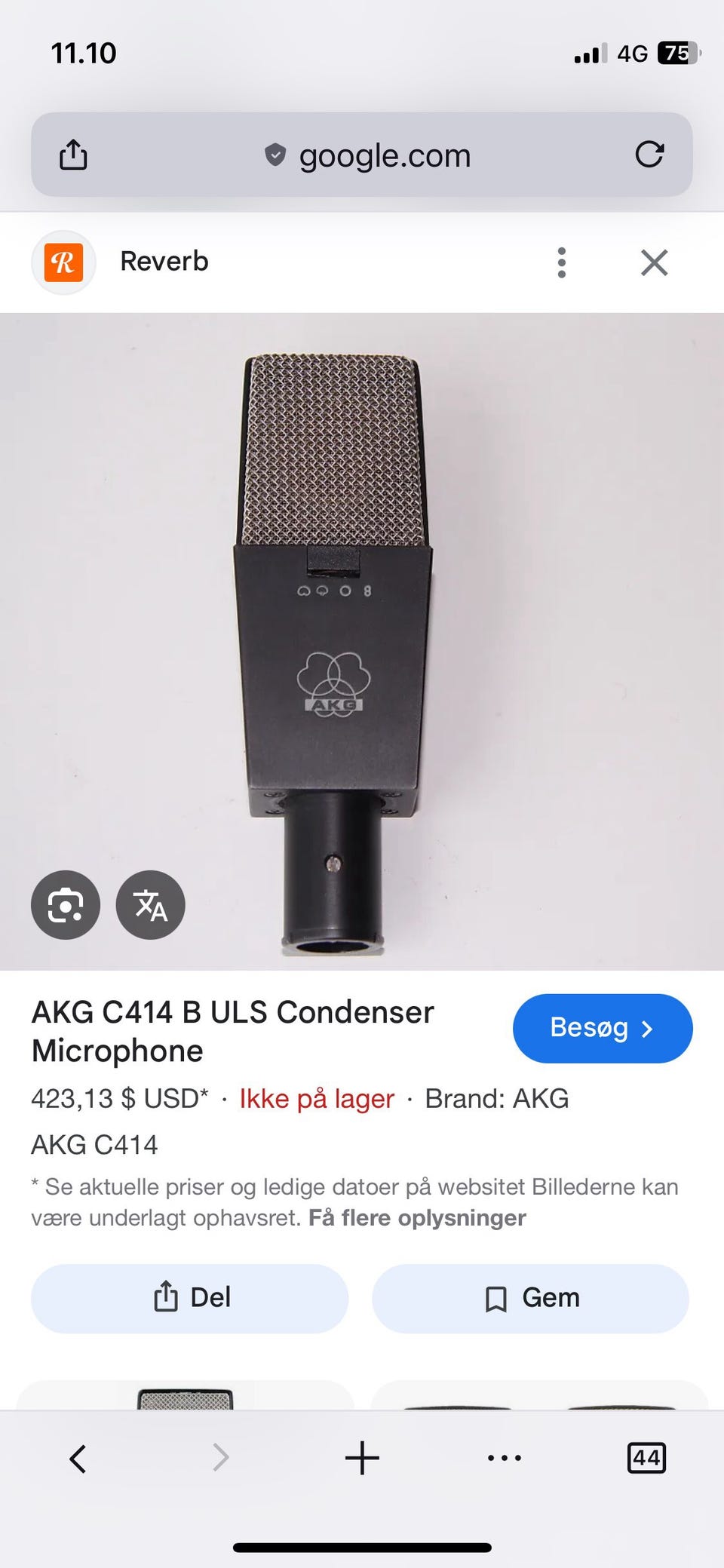Screen dimensions: 724x1568
Task: Tap Besøg to visit the site
Action: pyautogui.click(x=602, y=1028)
